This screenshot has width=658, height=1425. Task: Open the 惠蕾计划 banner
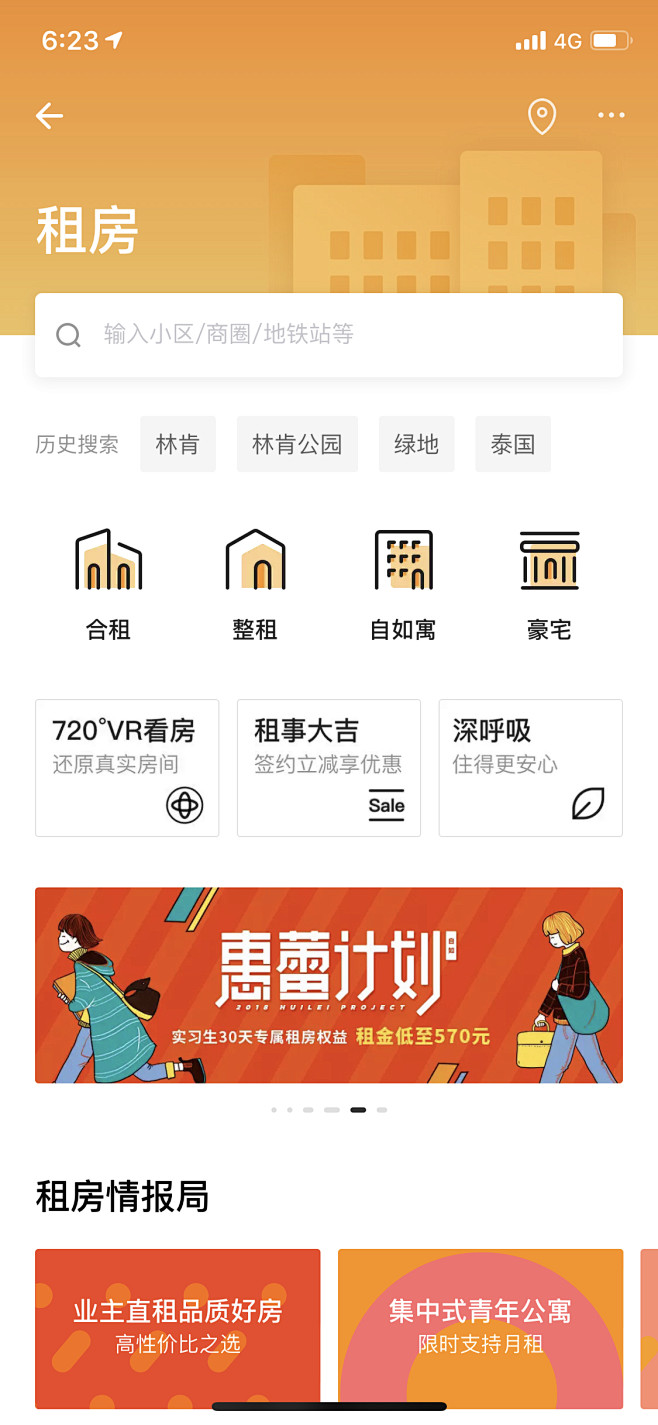[329, 985]
